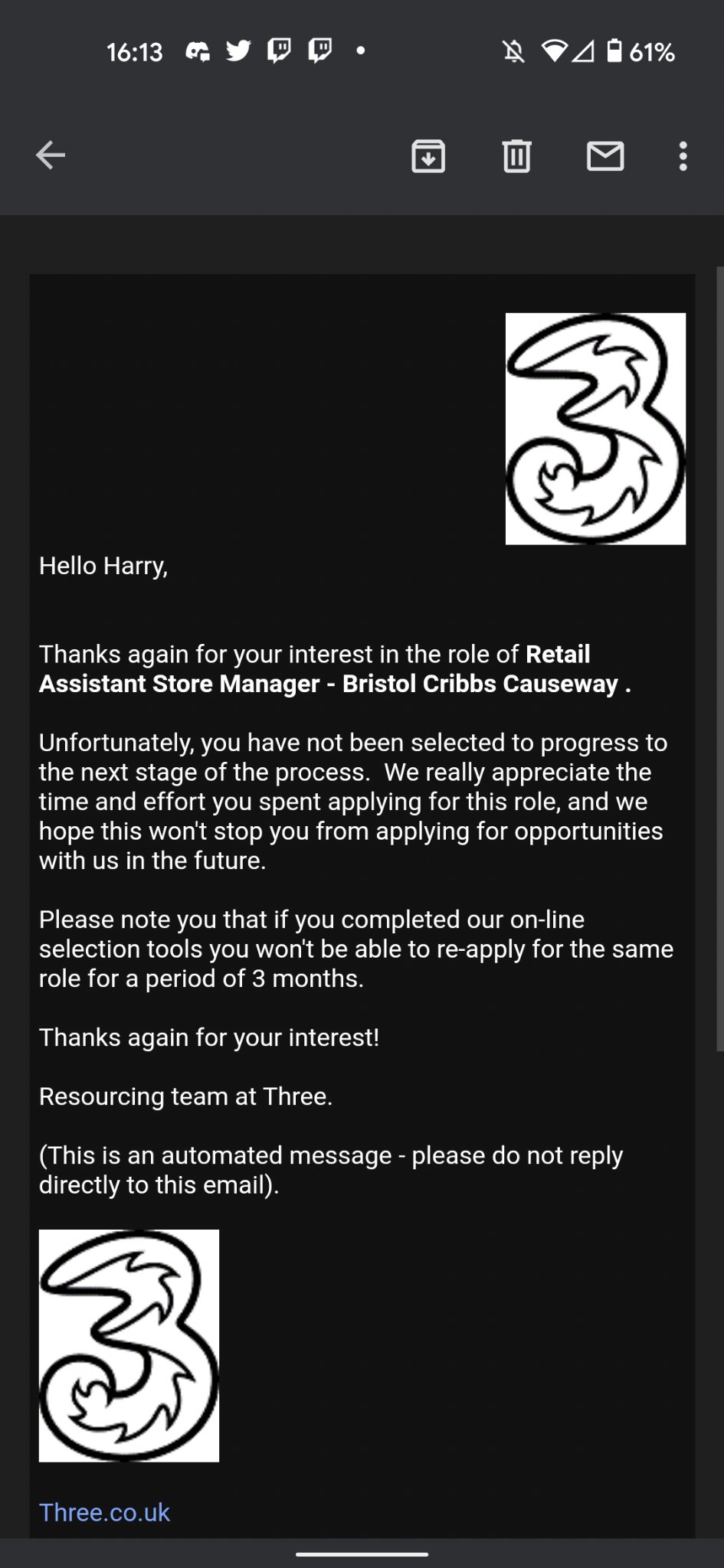724x1568 pixels.
Task: Open the Three.co.uk link
Action: click(104, 1512)
